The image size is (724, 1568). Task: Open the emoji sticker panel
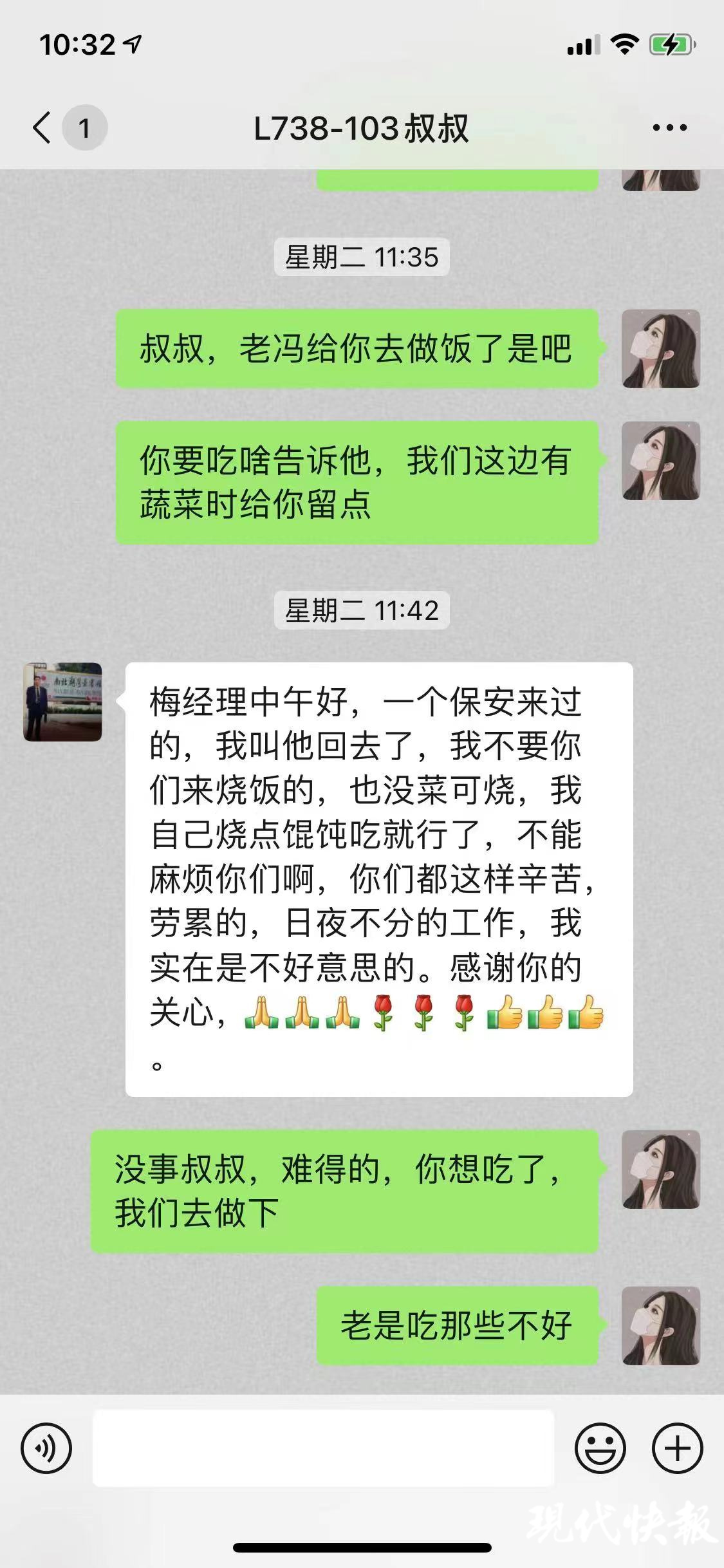coord(600,1449)
